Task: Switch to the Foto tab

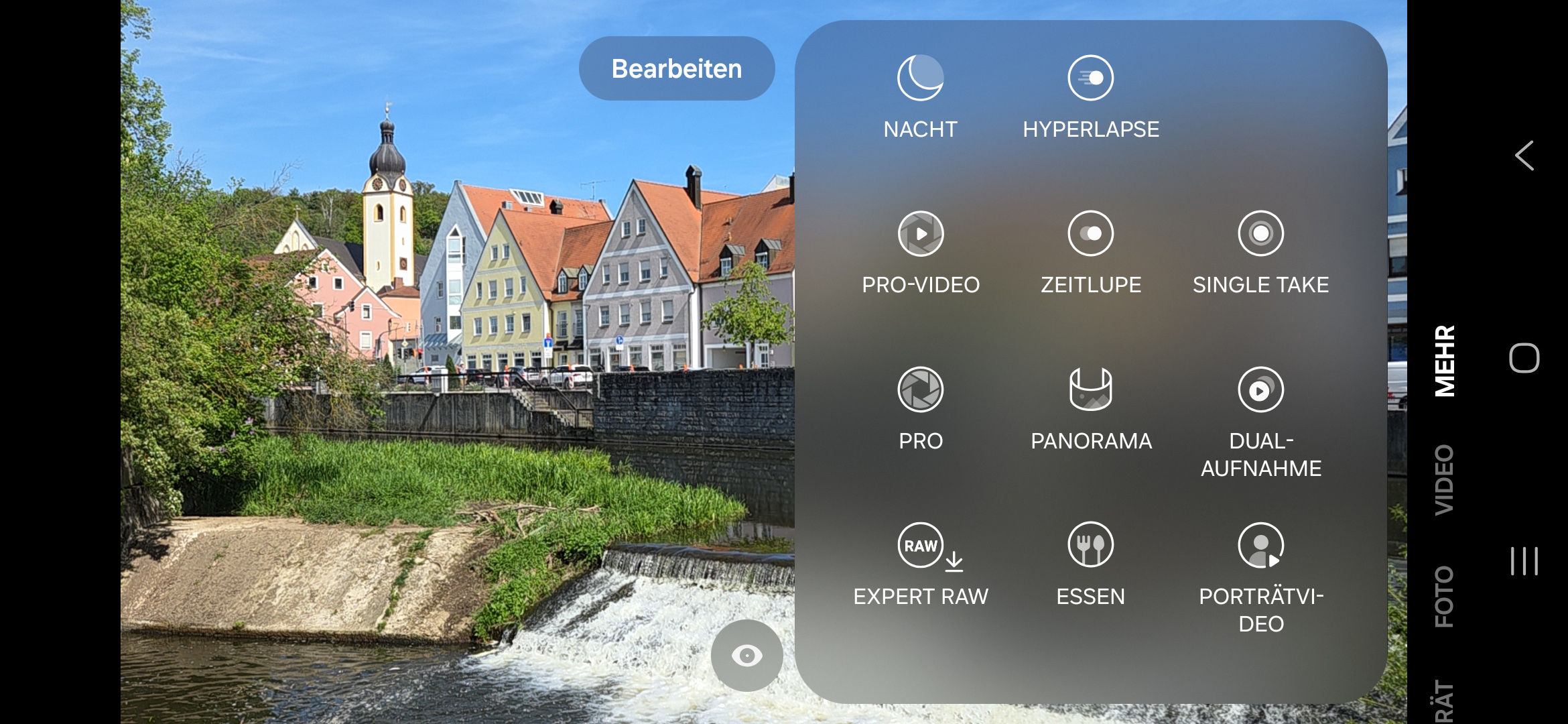Action: coord(1444,597)
